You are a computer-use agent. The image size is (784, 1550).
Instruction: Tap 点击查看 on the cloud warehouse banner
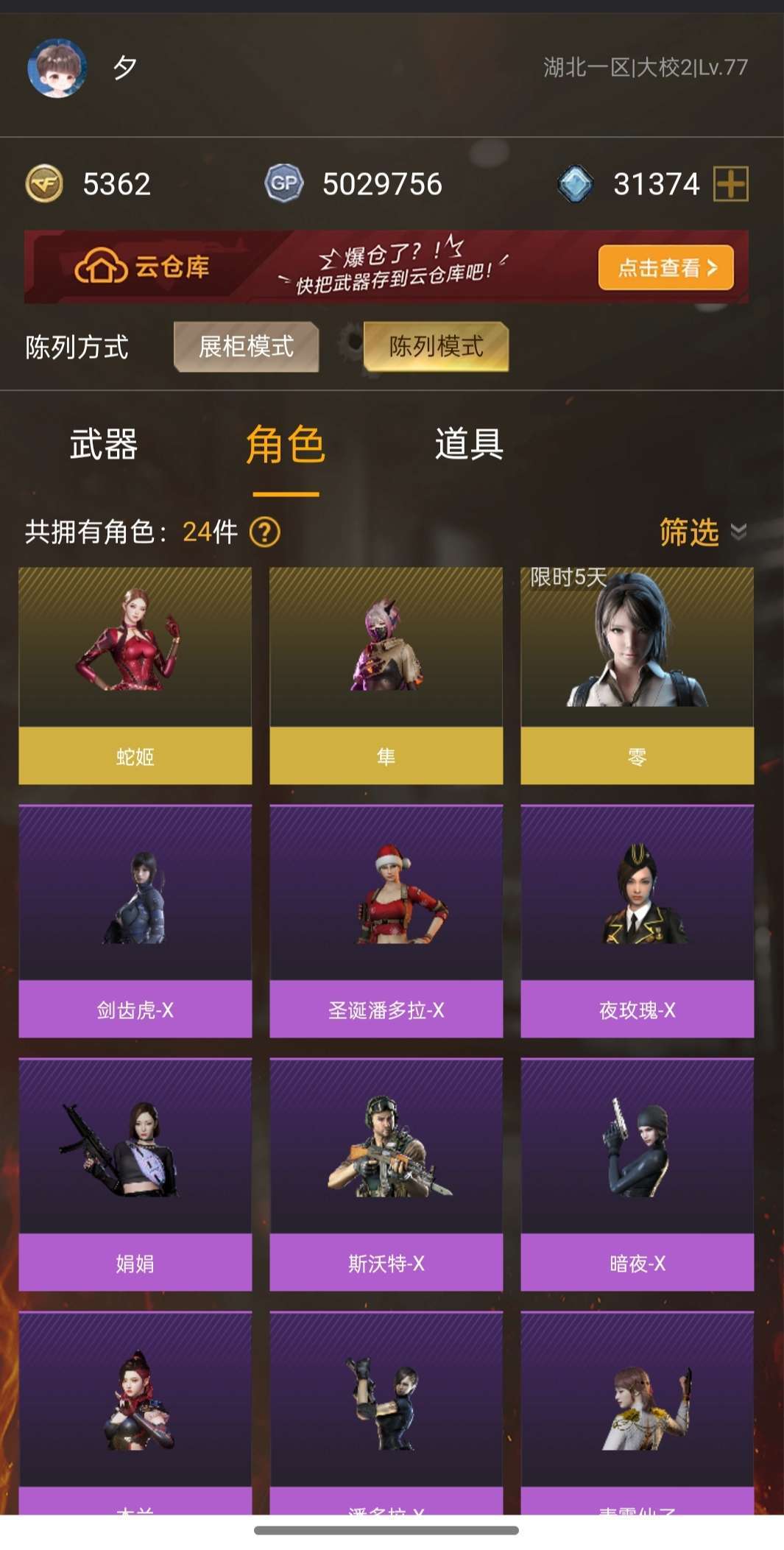pyautogui.click(x=666, y=267)
